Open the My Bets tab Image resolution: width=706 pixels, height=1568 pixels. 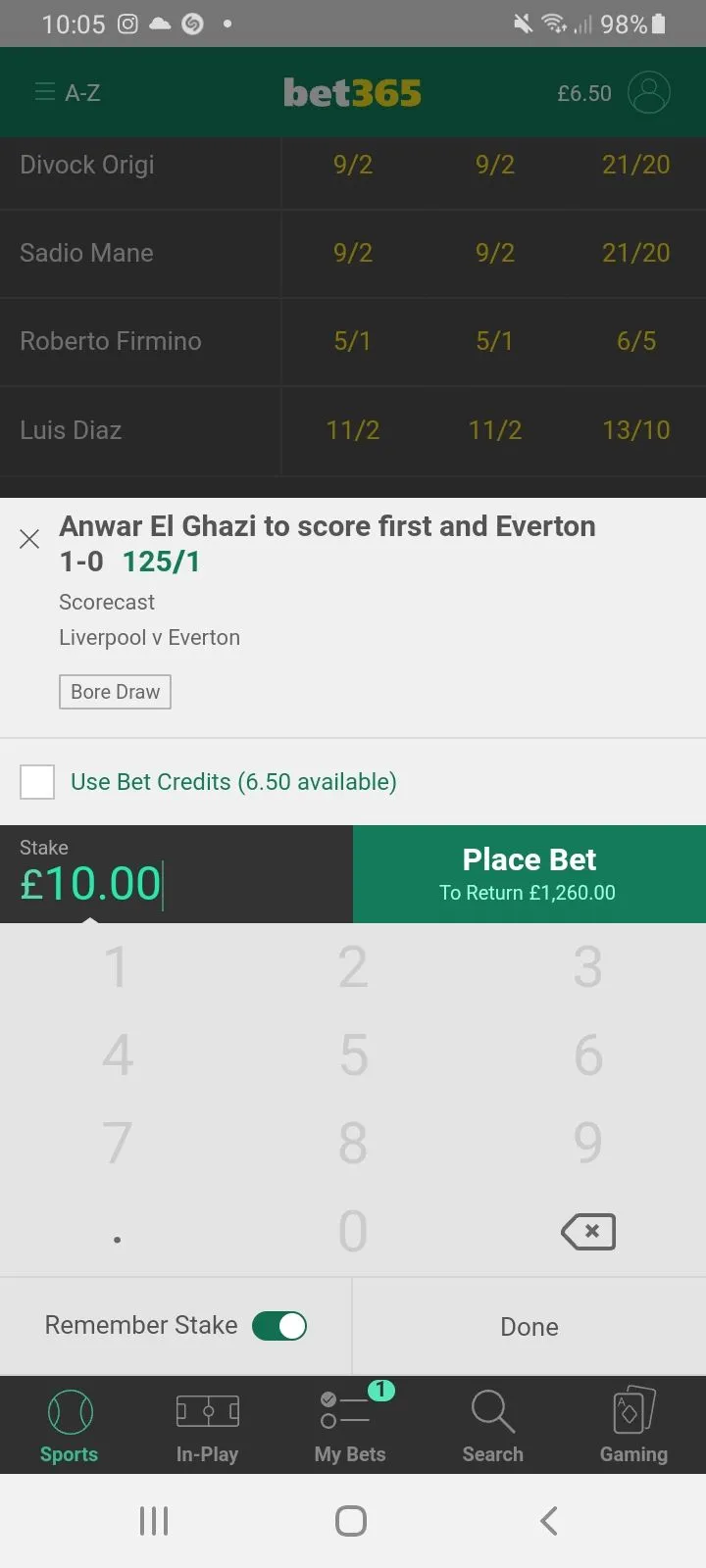point(350,1426)
